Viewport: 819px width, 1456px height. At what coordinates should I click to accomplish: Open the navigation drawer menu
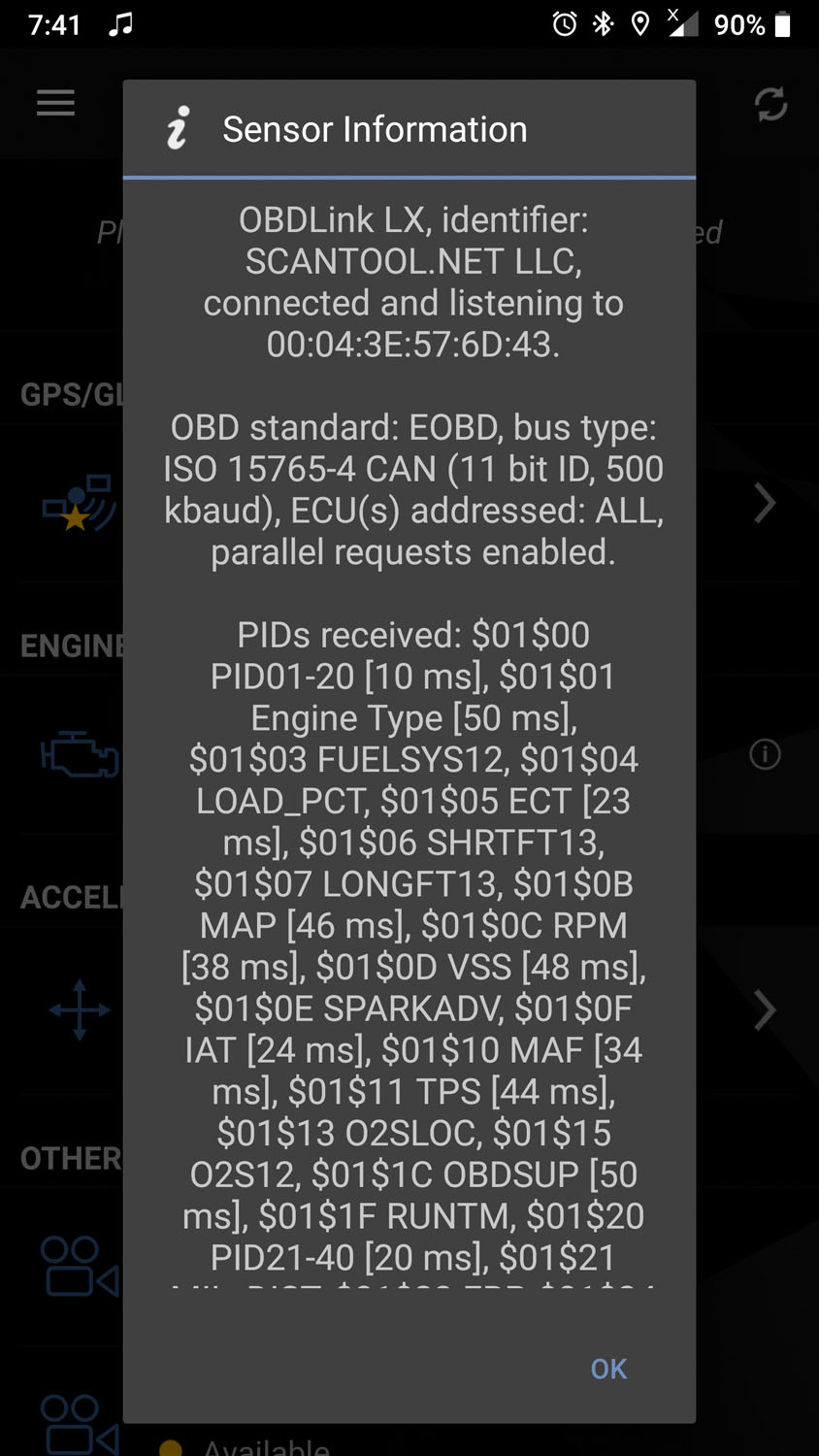click(x=55, y=103)
